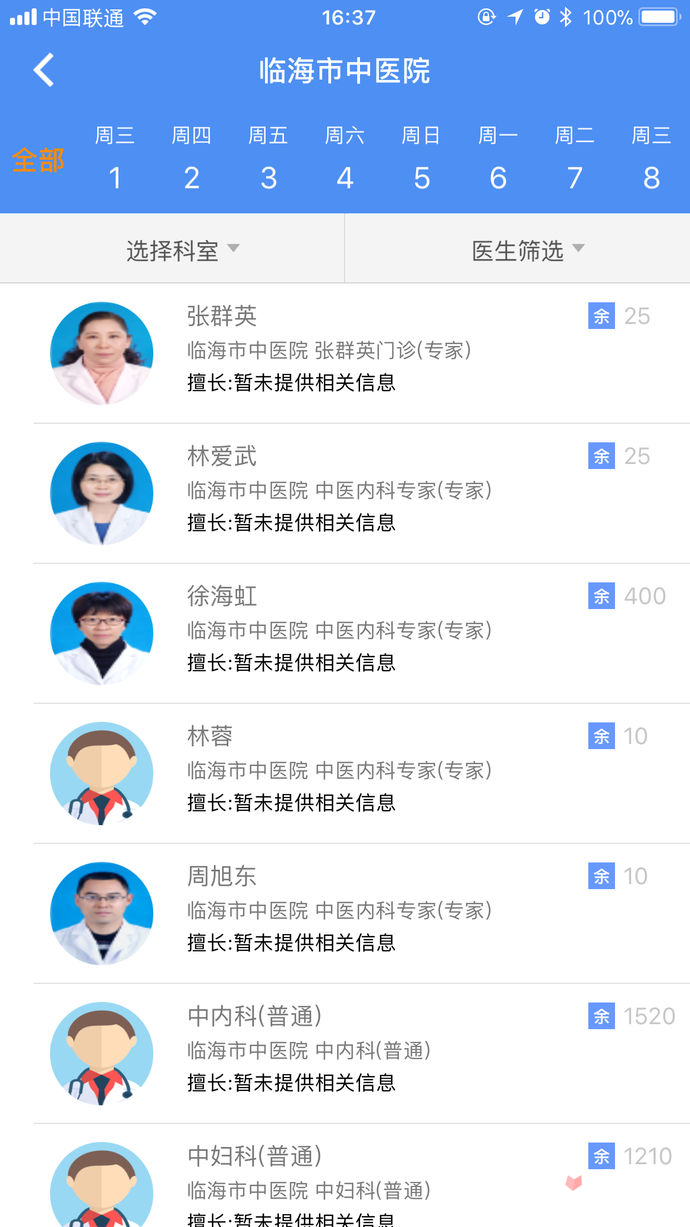Go back from 临海市中医院 page
Viewport: 690px width, 1227px height.
tap(44, 71)
